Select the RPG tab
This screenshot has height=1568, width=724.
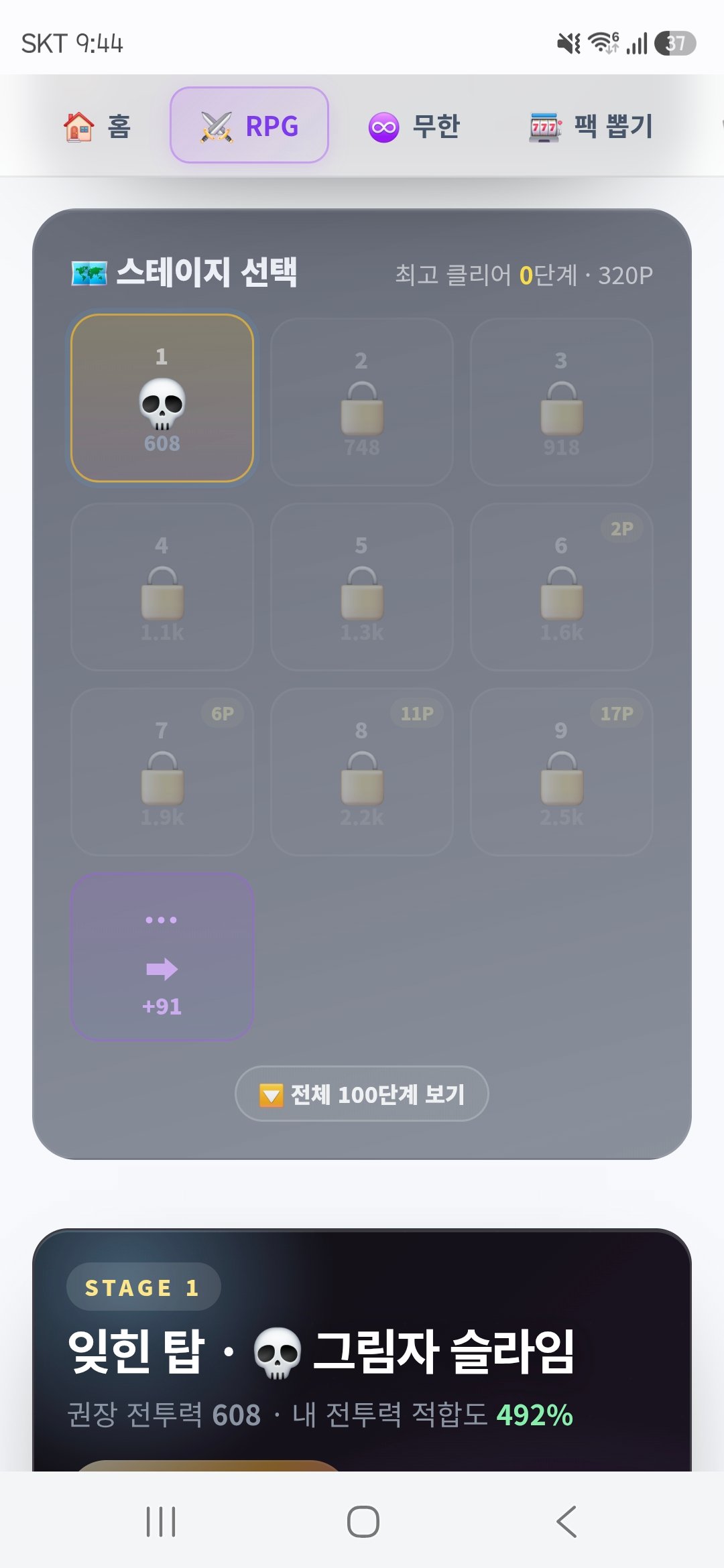[x=249, y=125]
